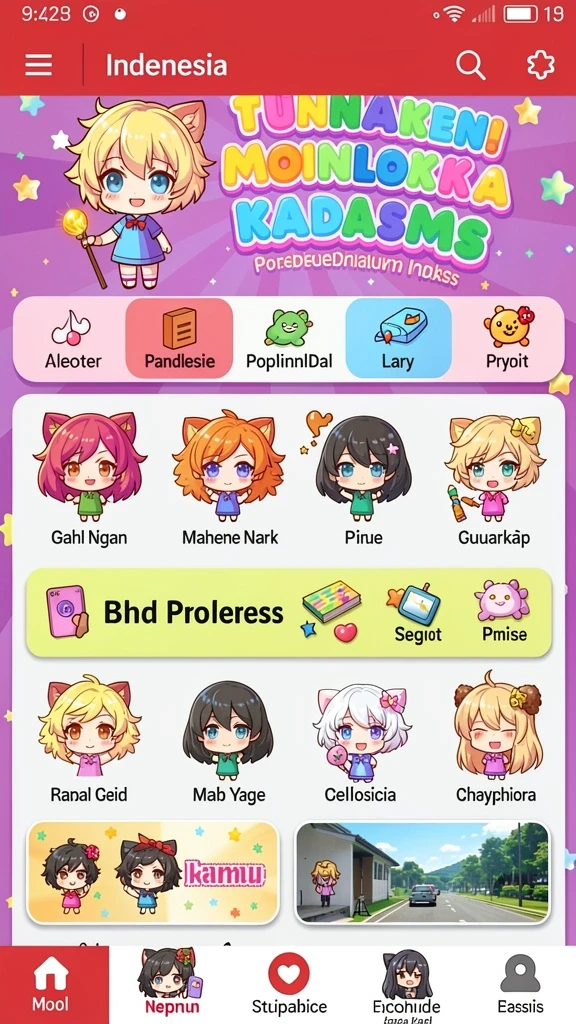Switch to the Lary category

pos(398,338)
